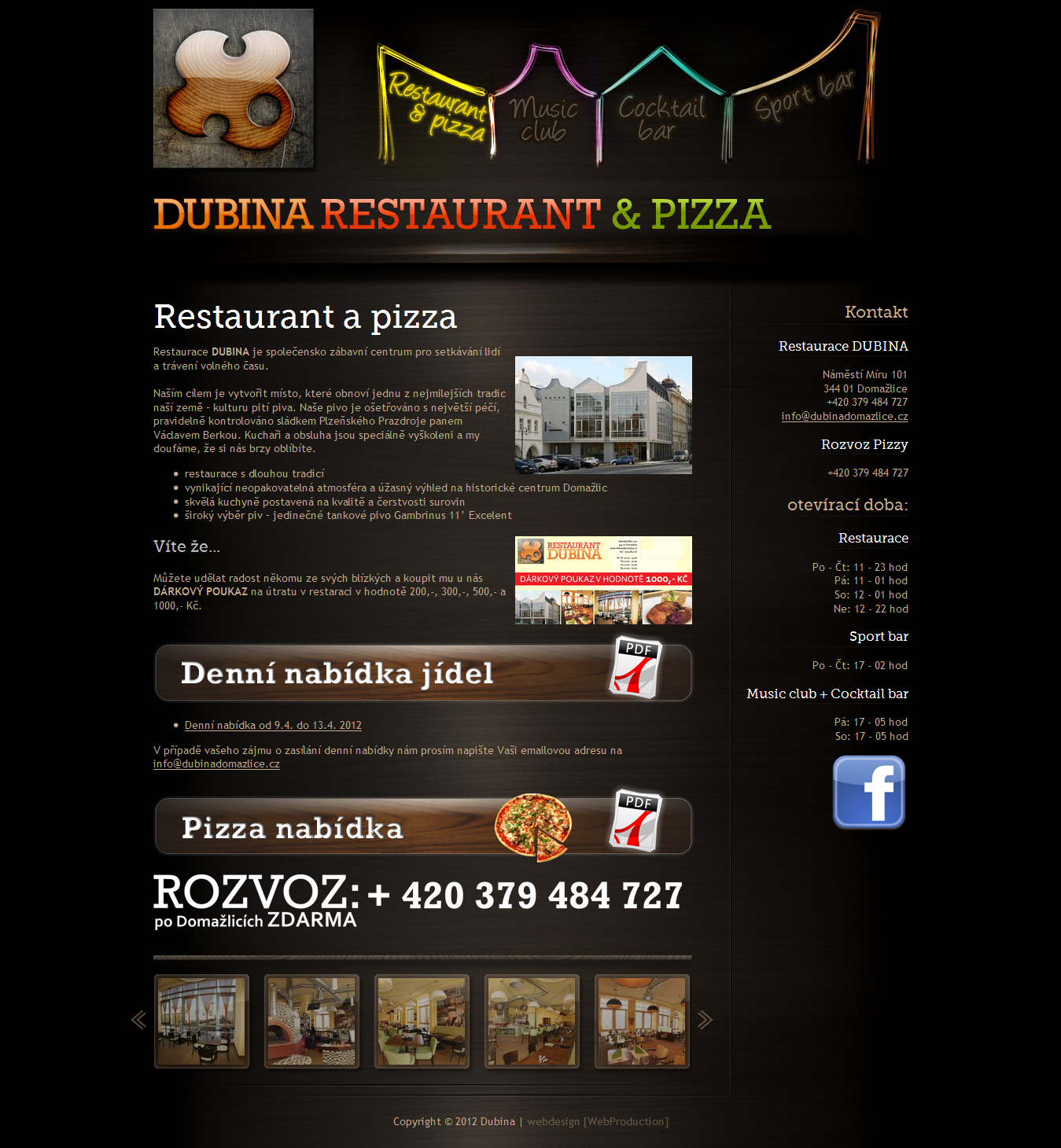1061x1148 pixels.
Task: Enlarge the last gallery photo
Action: [642, 1021]
